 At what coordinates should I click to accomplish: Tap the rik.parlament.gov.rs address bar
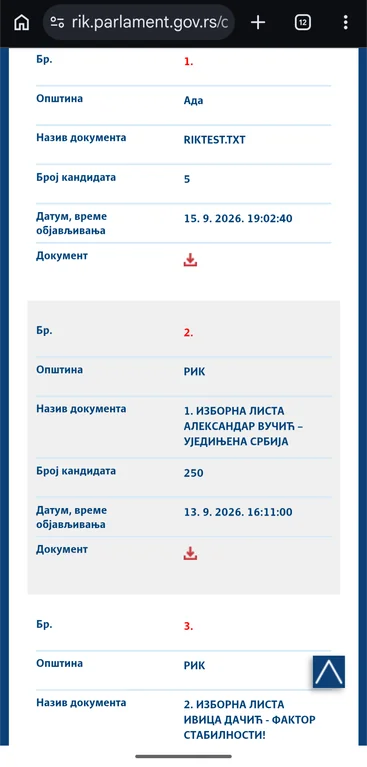tap(139, 22)
